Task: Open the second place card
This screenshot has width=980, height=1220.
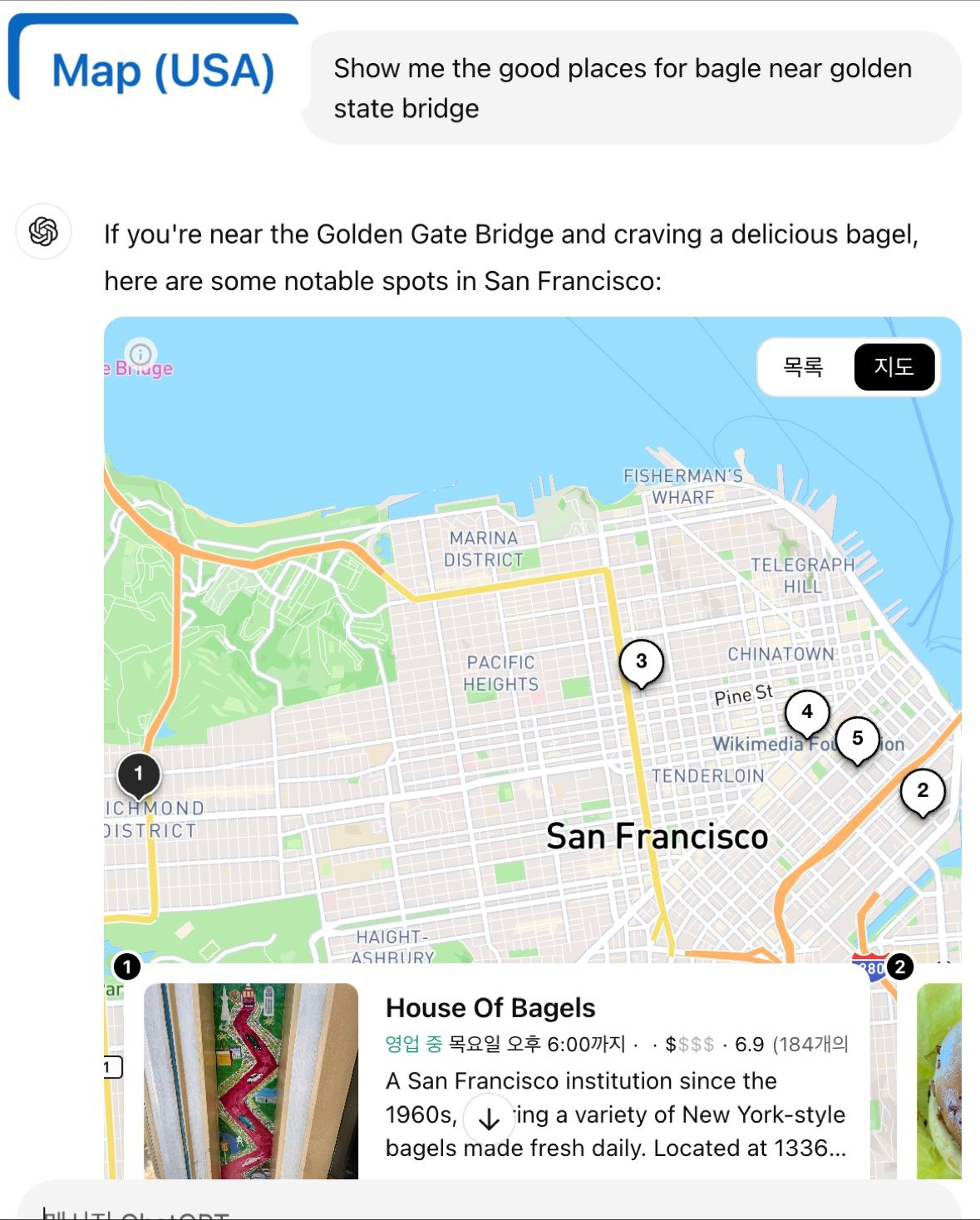Action: tap(939, 1080)
